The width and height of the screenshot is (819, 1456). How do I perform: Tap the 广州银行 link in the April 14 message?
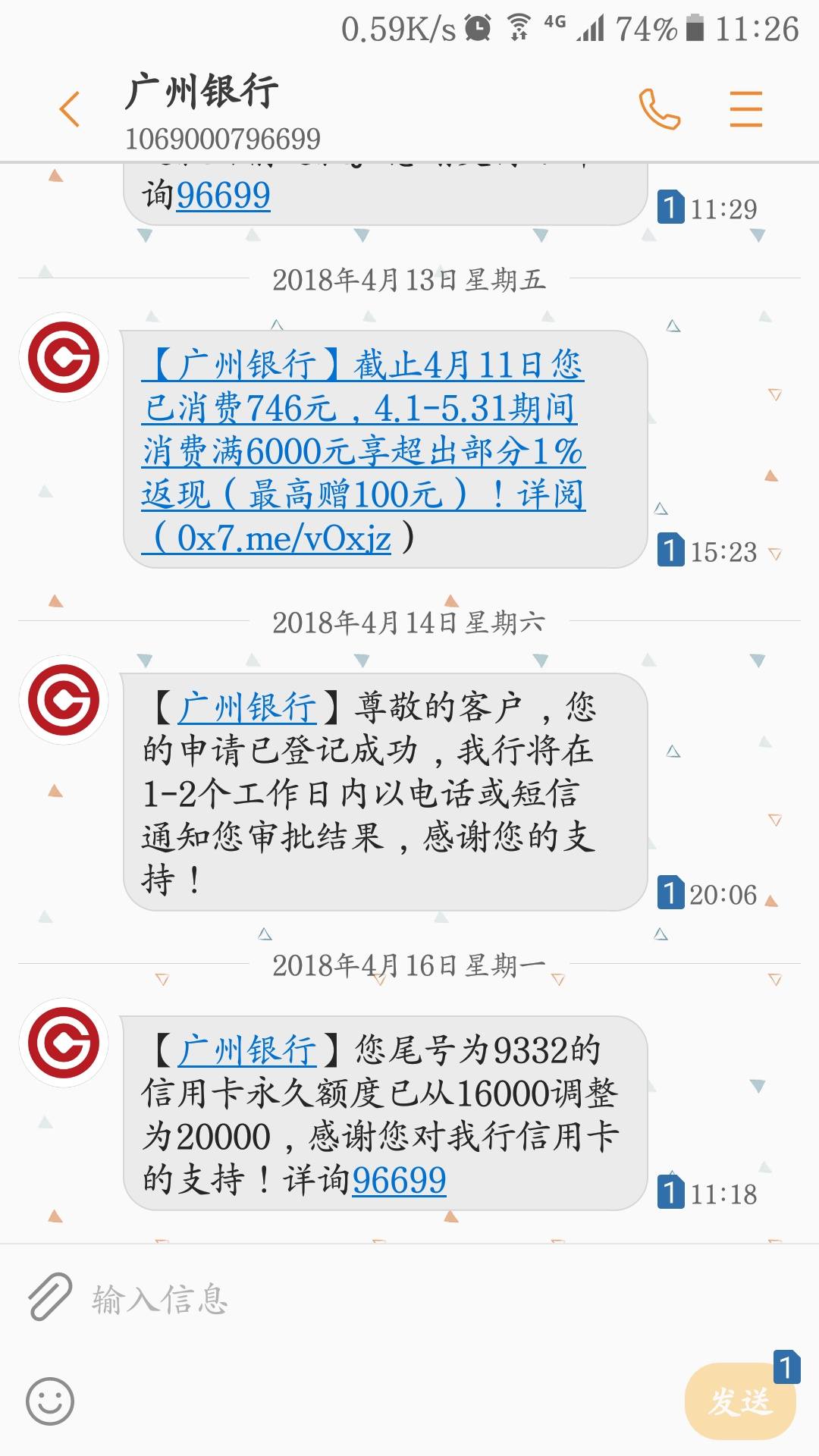247,708
